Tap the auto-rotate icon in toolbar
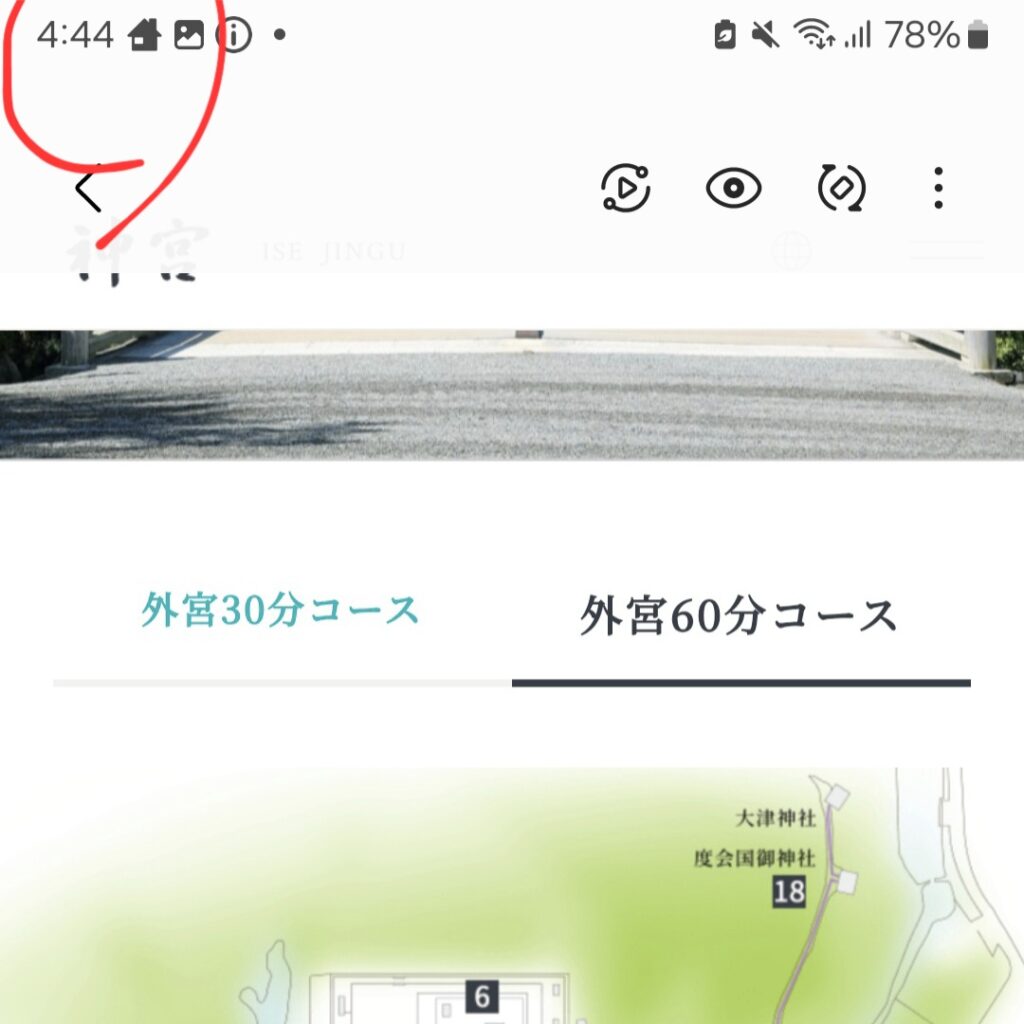 tap(841, 188)
